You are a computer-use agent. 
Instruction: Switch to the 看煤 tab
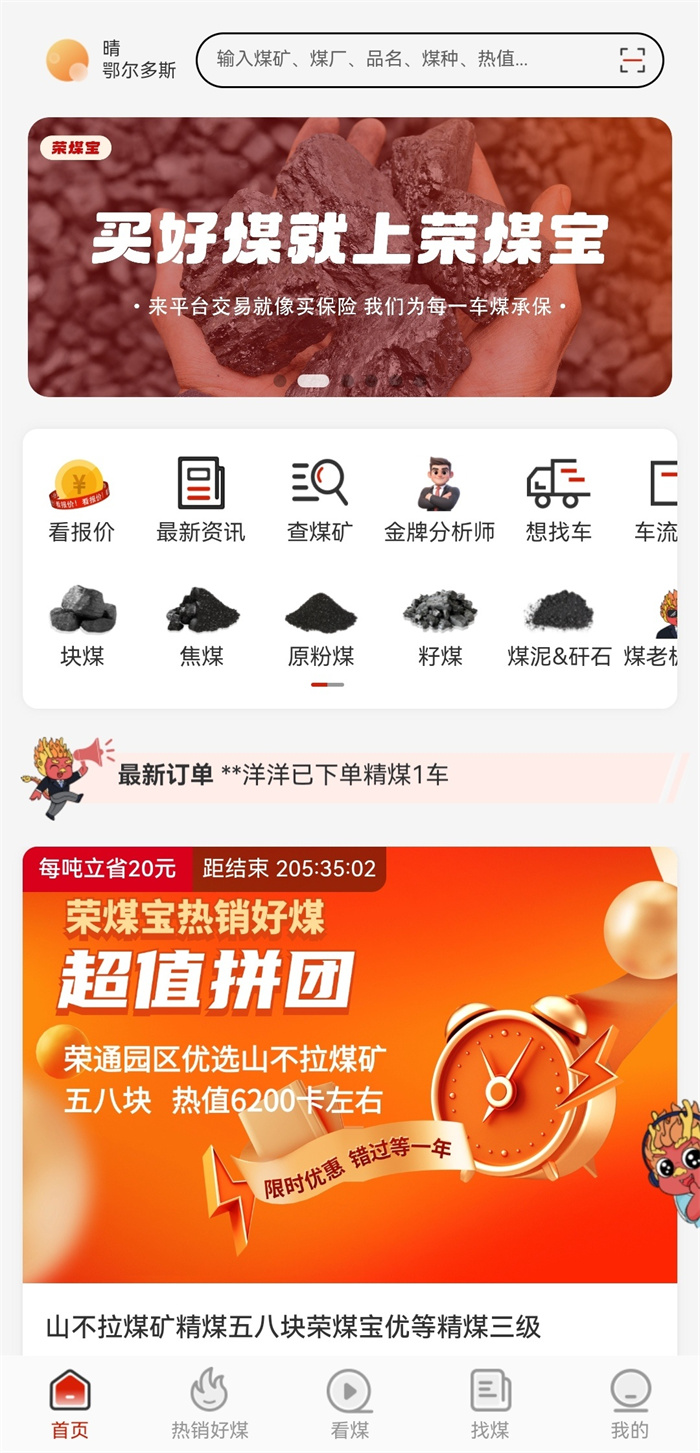[350, 1403]
